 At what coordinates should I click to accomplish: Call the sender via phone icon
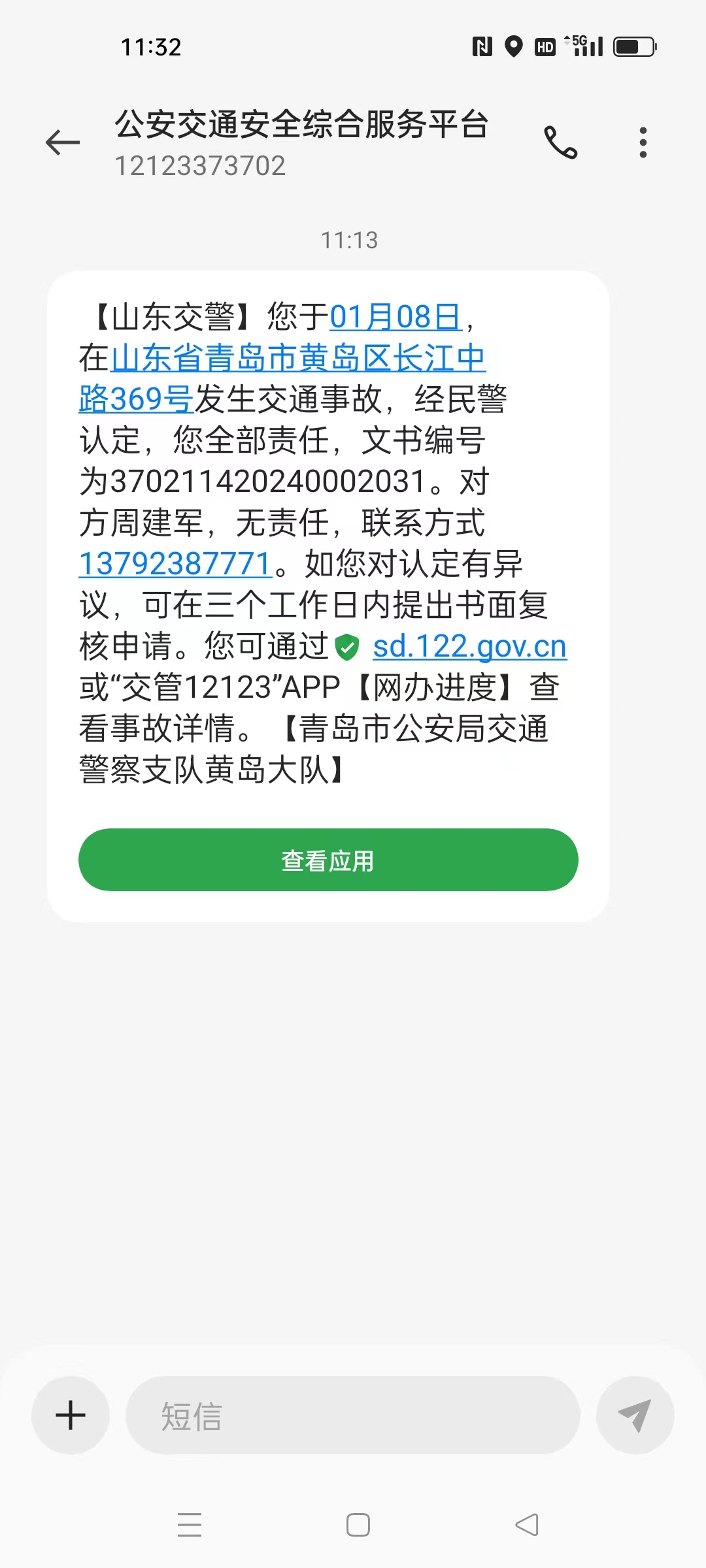tap(561, 142)
